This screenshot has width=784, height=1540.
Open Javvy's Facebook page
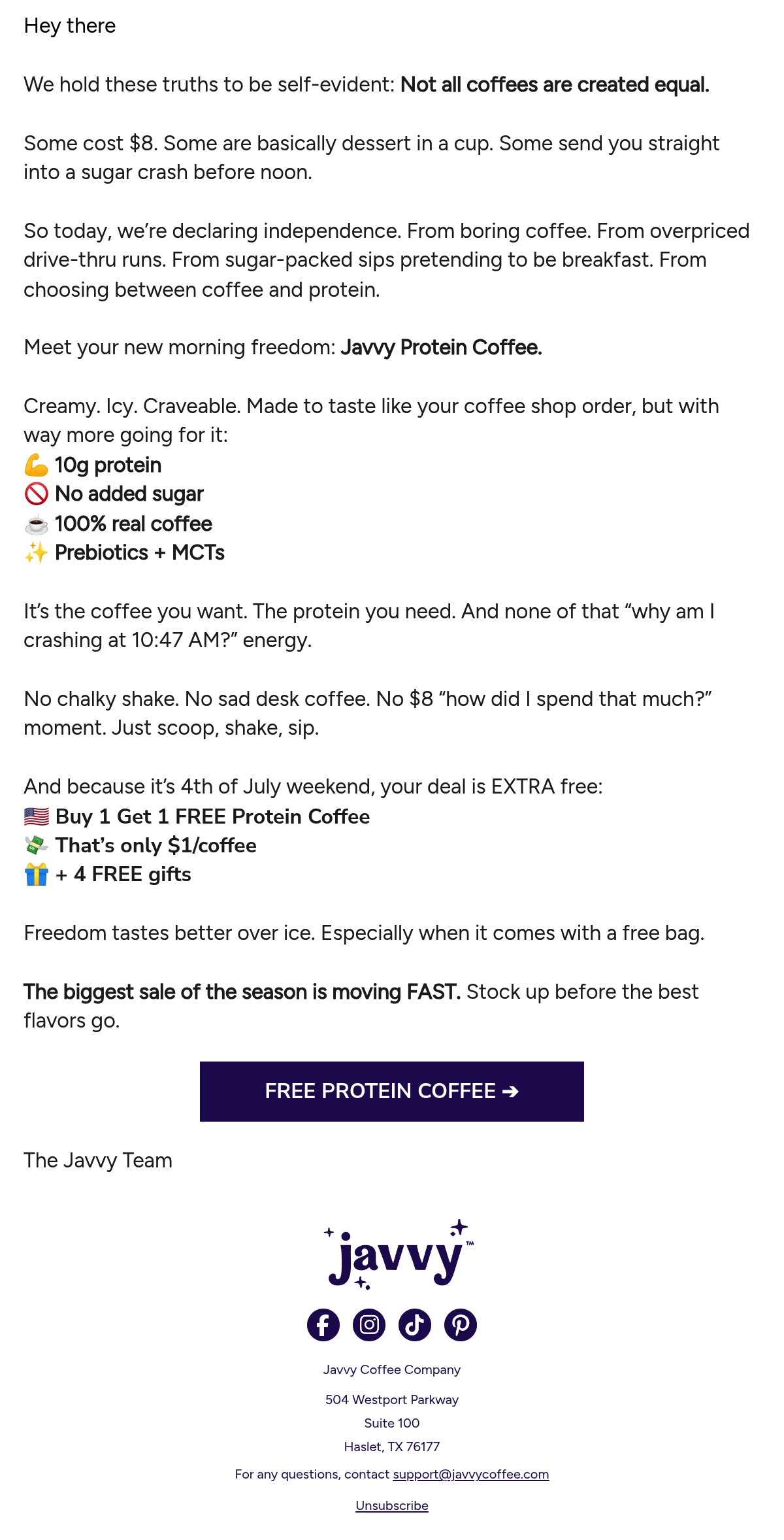coord(323,1325)
